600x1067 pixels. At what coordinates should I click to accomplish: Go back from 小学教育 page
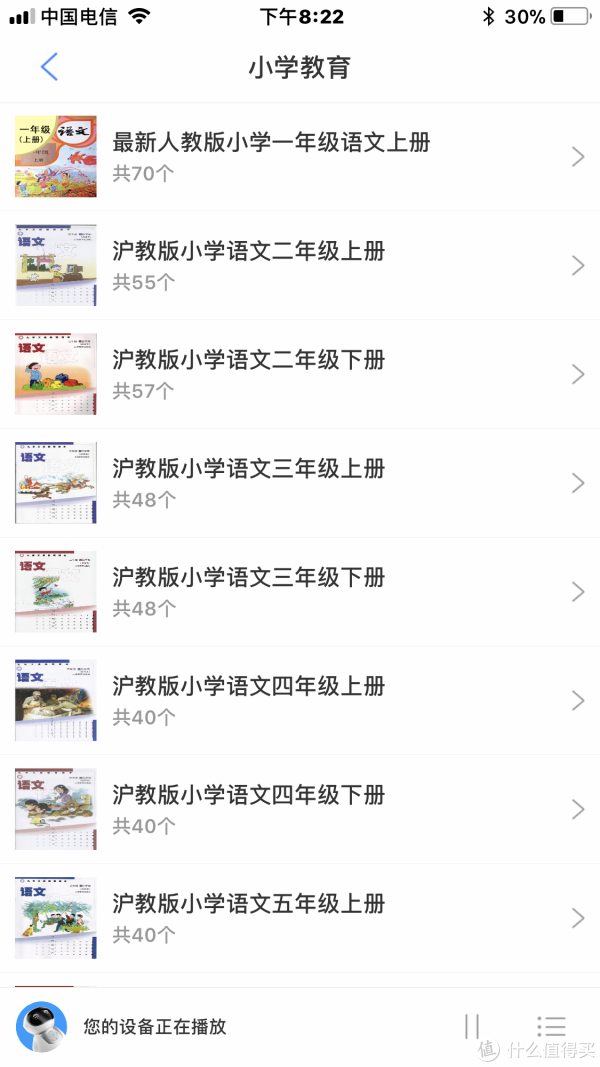[49, 67]
